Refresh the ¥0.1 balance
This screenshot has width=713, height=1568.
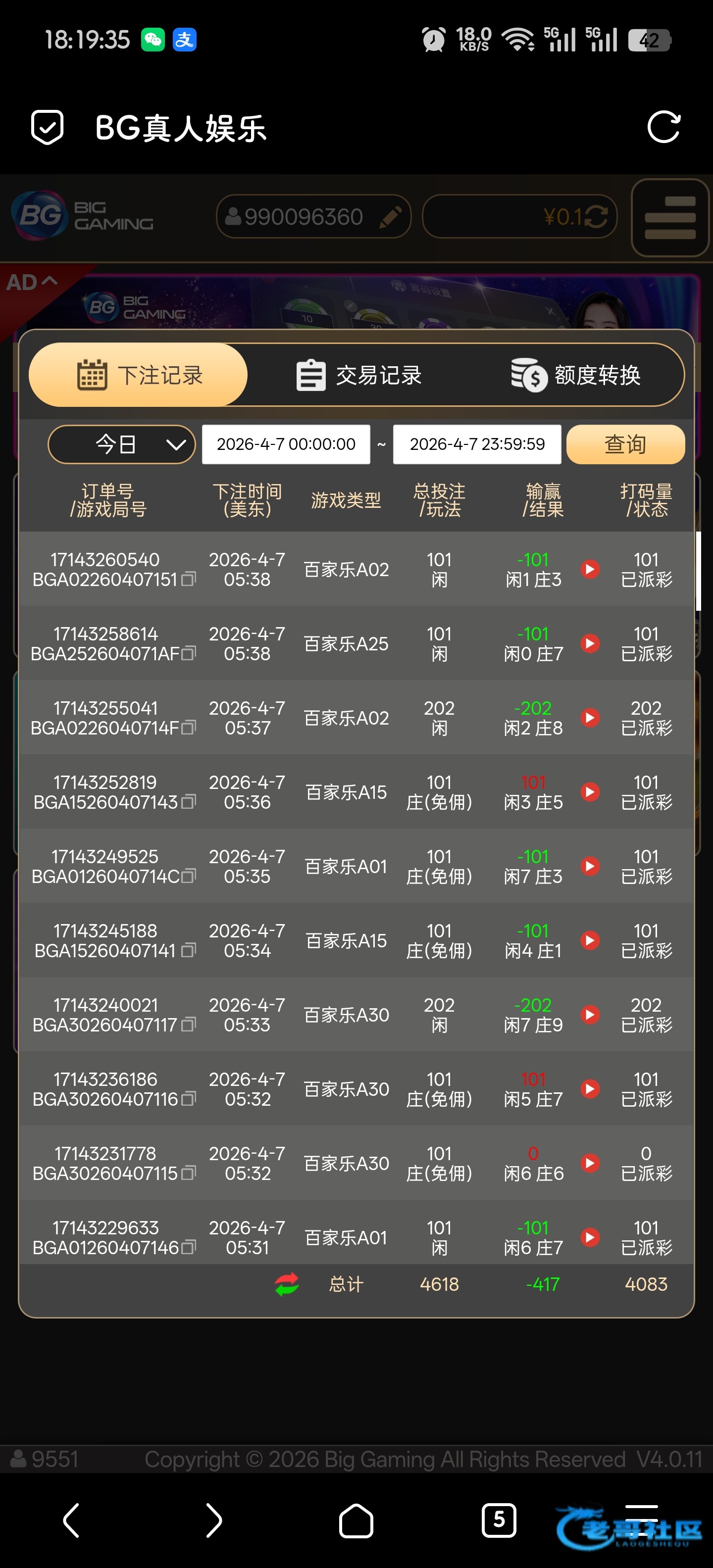(x=596, y=217)
